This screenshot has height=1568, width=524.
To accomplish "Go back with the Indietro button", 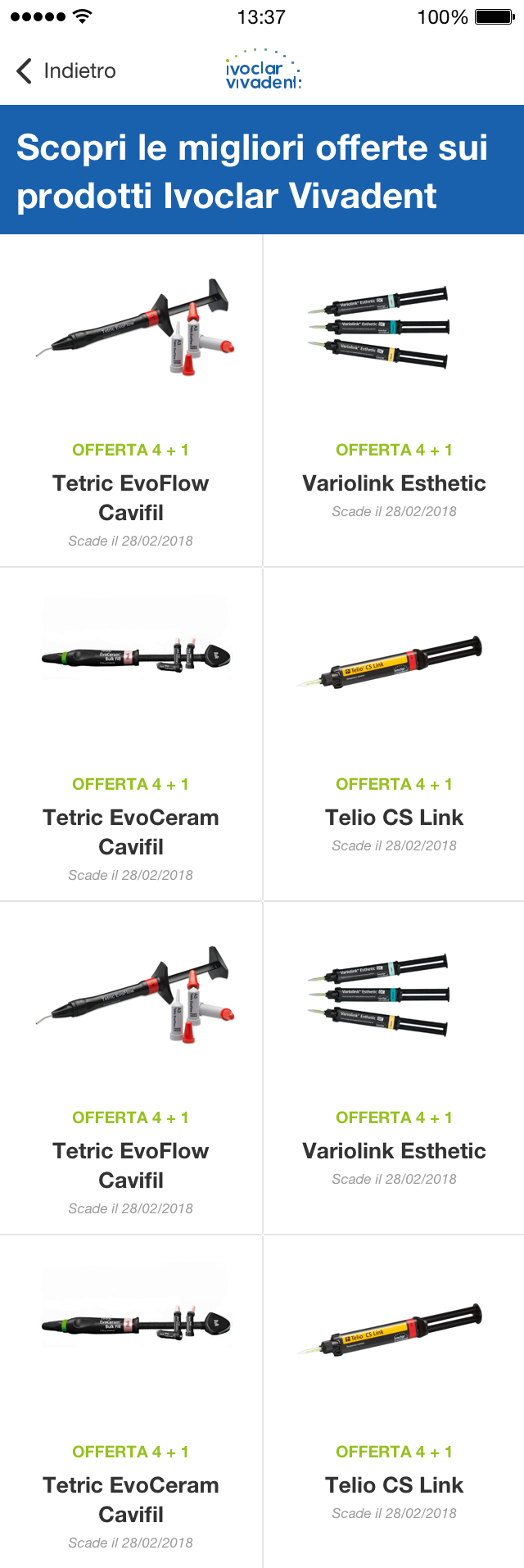I will click(x=66, y=71).
